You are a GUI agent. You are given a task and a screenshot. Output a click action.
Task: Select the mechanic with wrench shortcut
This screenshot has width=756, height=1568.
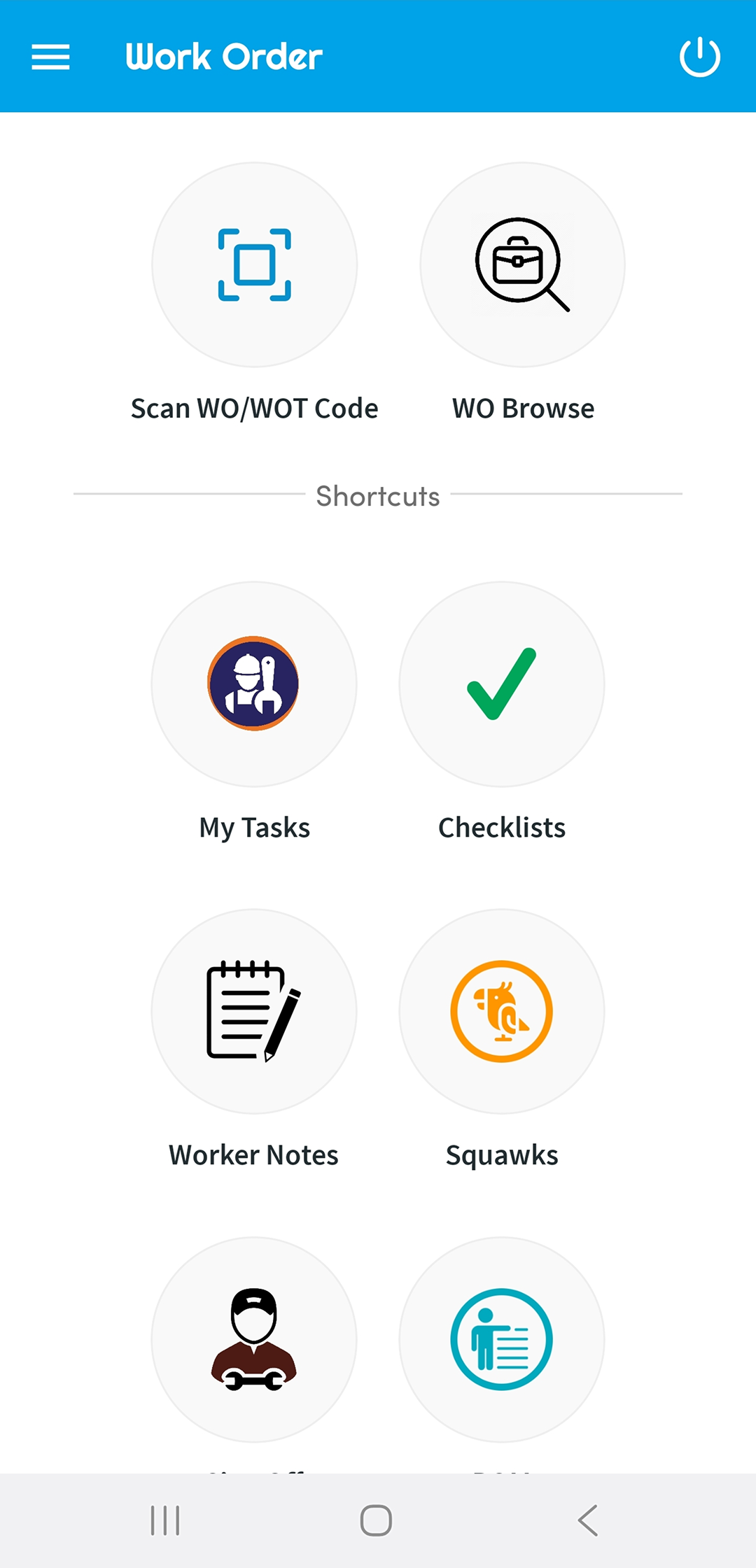tap(254, 1339)
